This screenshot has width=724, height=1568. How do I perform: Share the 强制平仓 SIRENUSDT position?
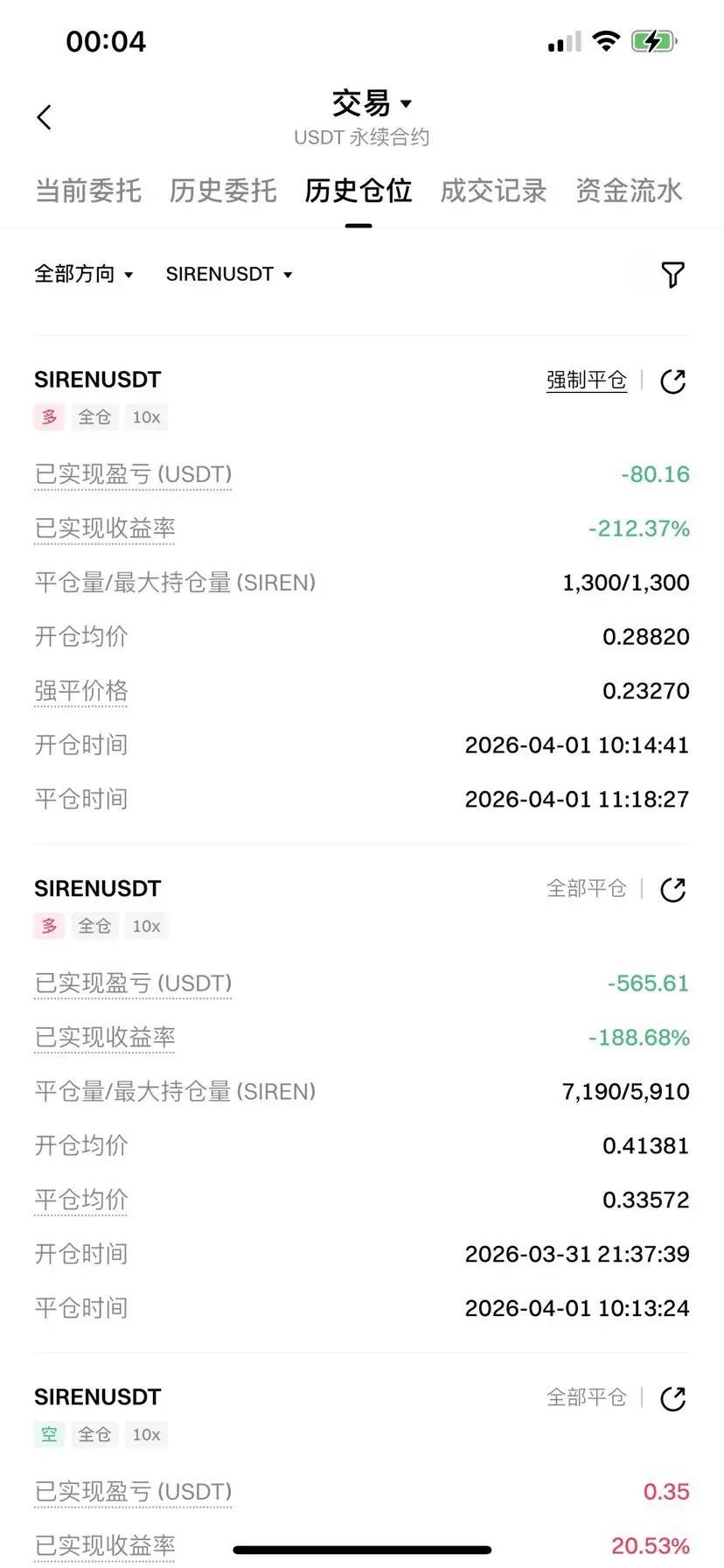click(x=673, y=381)
